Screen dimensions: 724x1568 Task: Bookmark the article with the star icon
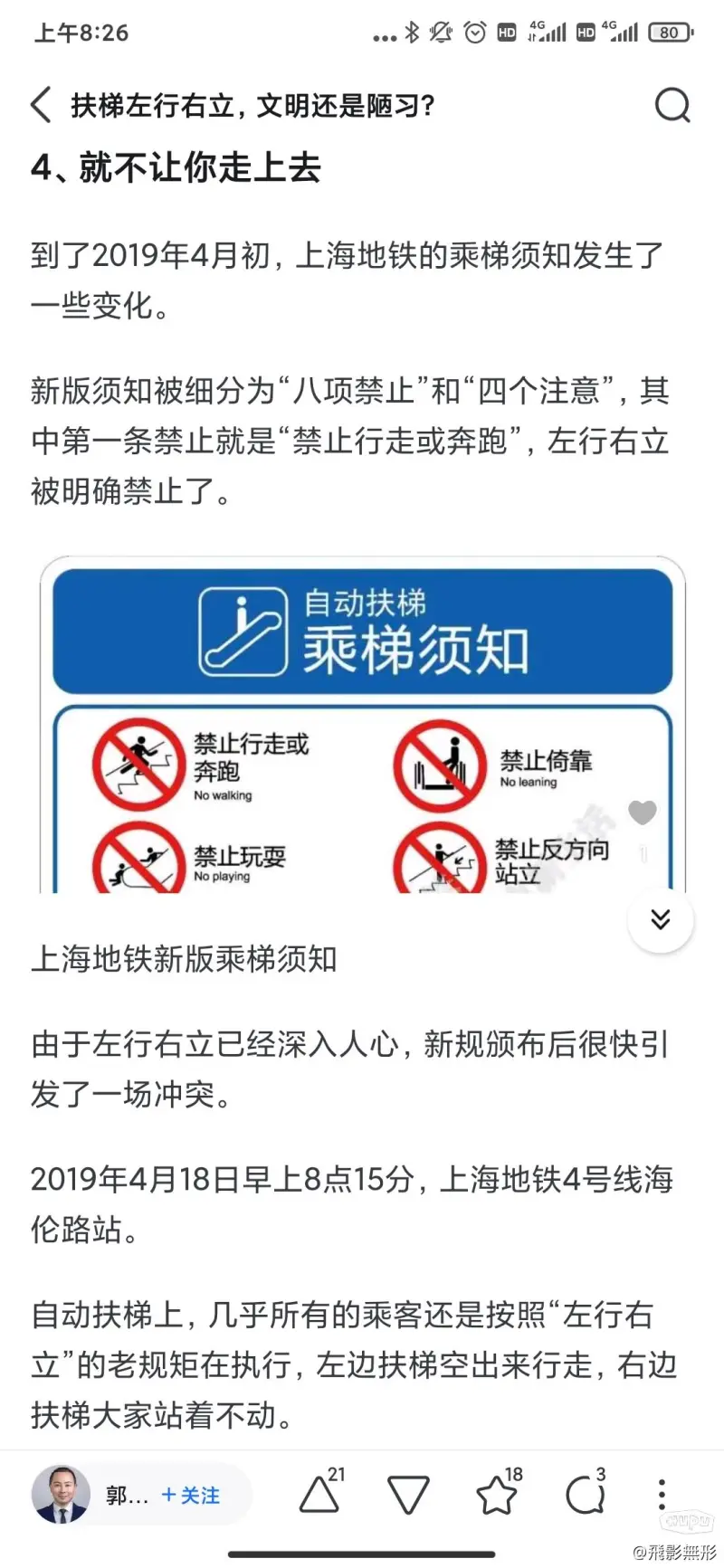(496, 1496)
